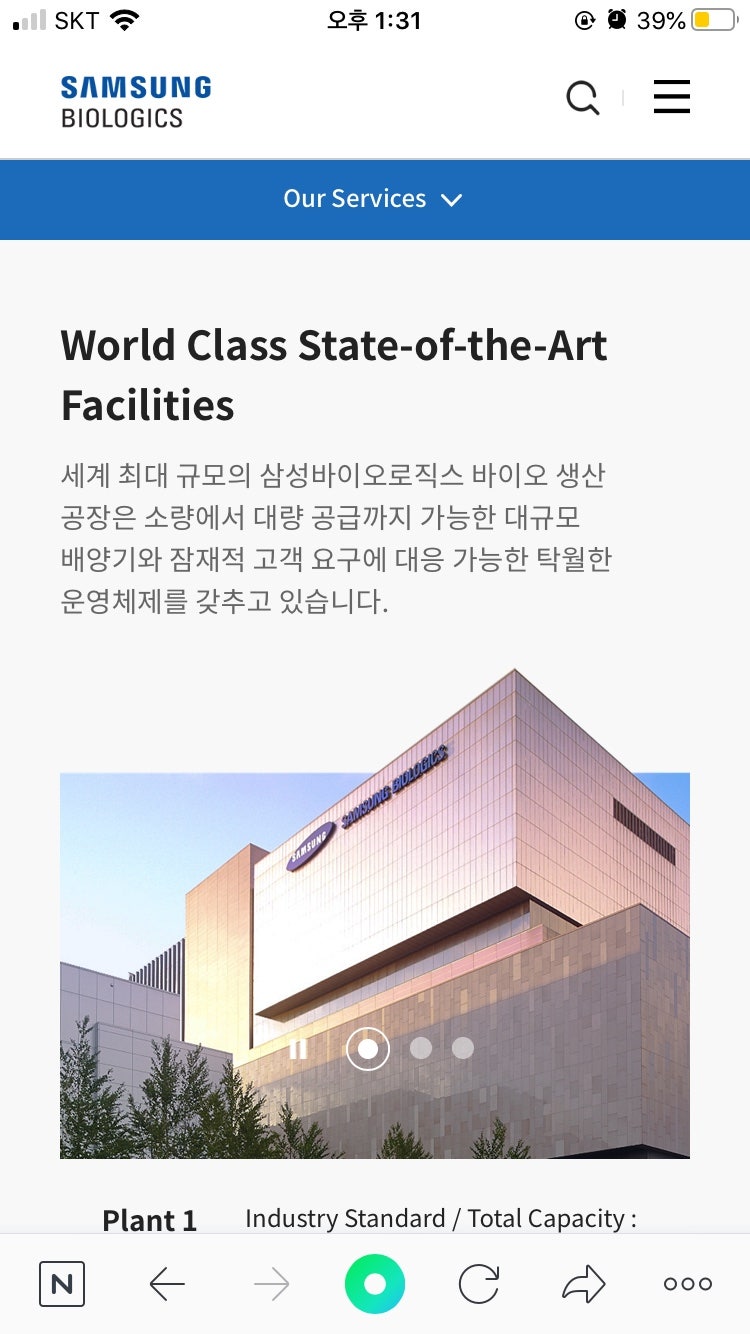
Task: Go to Samsung Biologics home via logo
Action: pyautogui.click(x=136, y=102)
